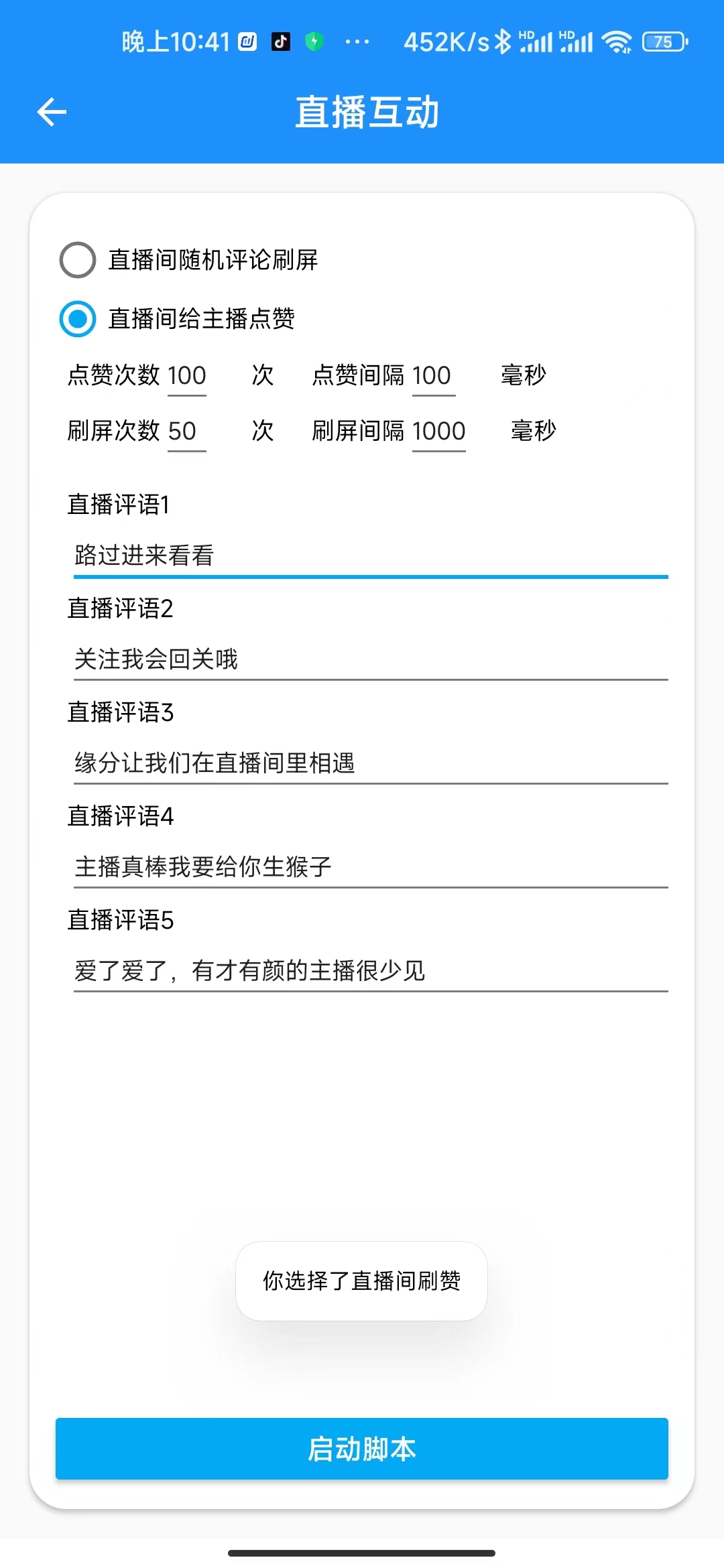This screenshot has height=1568, width=724.
Task: Select 直播间随机评论刷屏 radio option
Action: point(78,260)
